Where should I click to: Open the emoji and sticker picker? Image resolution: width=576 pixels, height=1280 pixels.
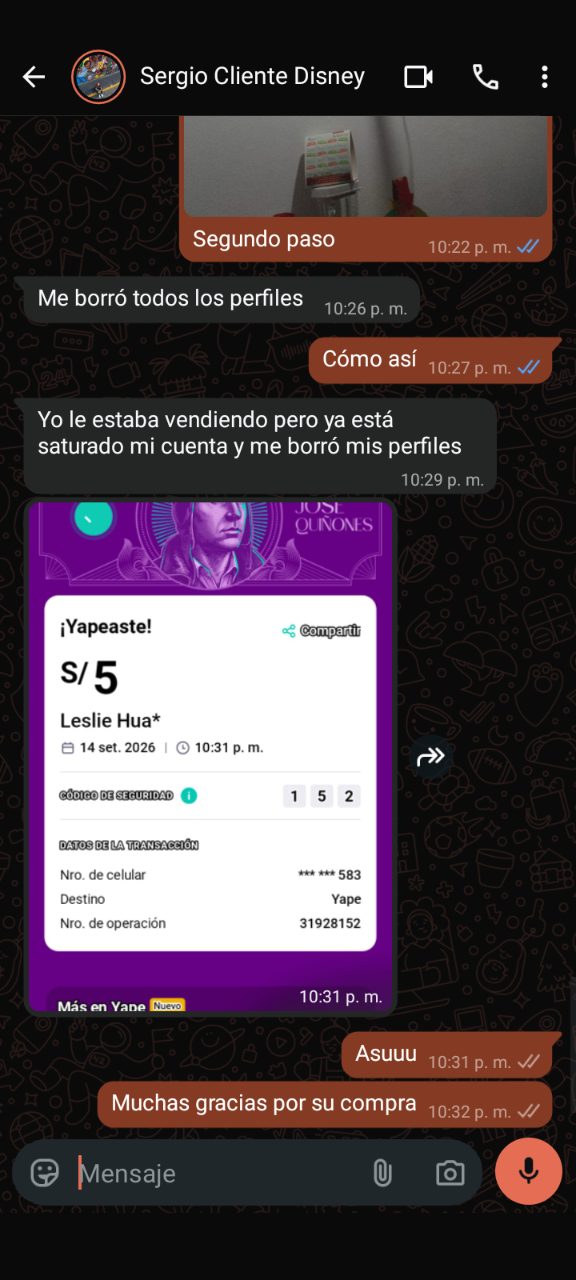coord(45,1173)
